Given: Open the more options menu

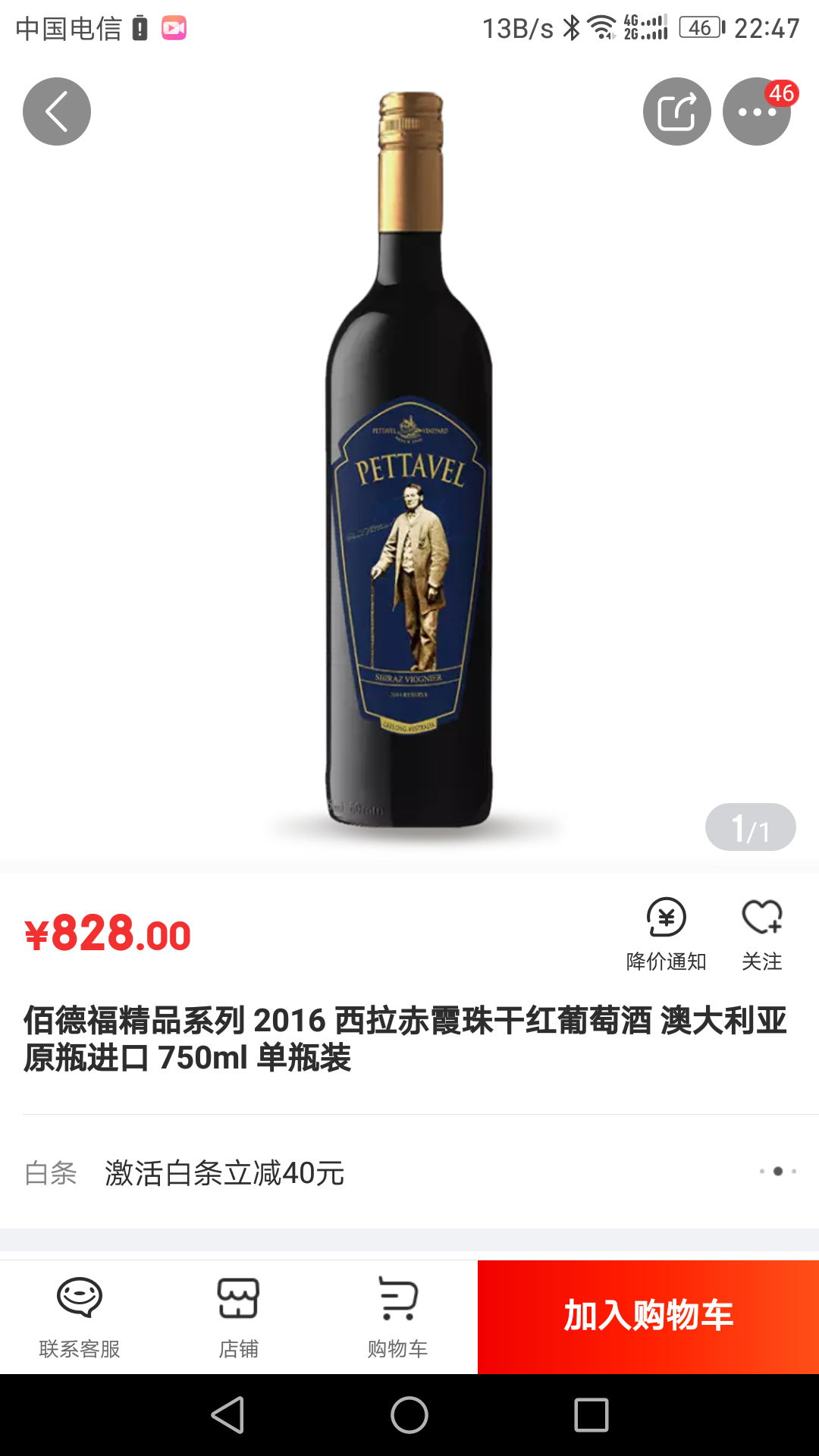Looking at the screenshot, I should click(756, 111).
